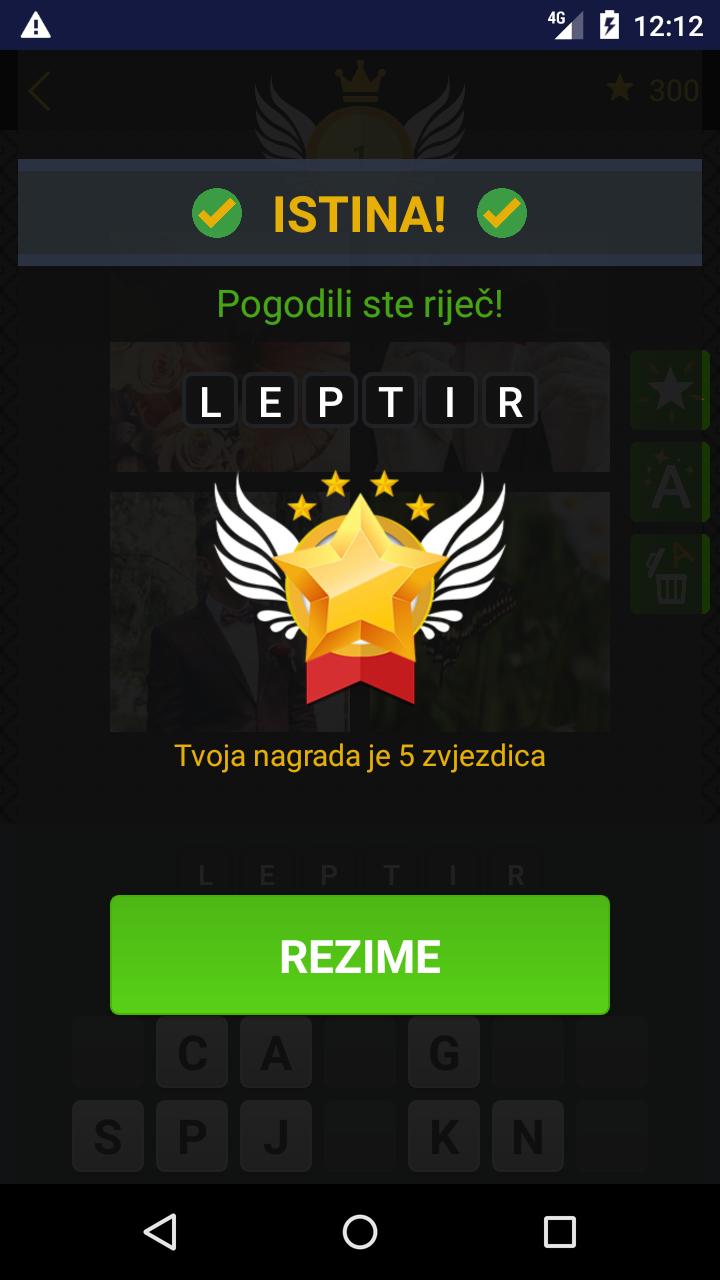Tap the green REZIME button
720x1280 pixels.
[360, 955]
